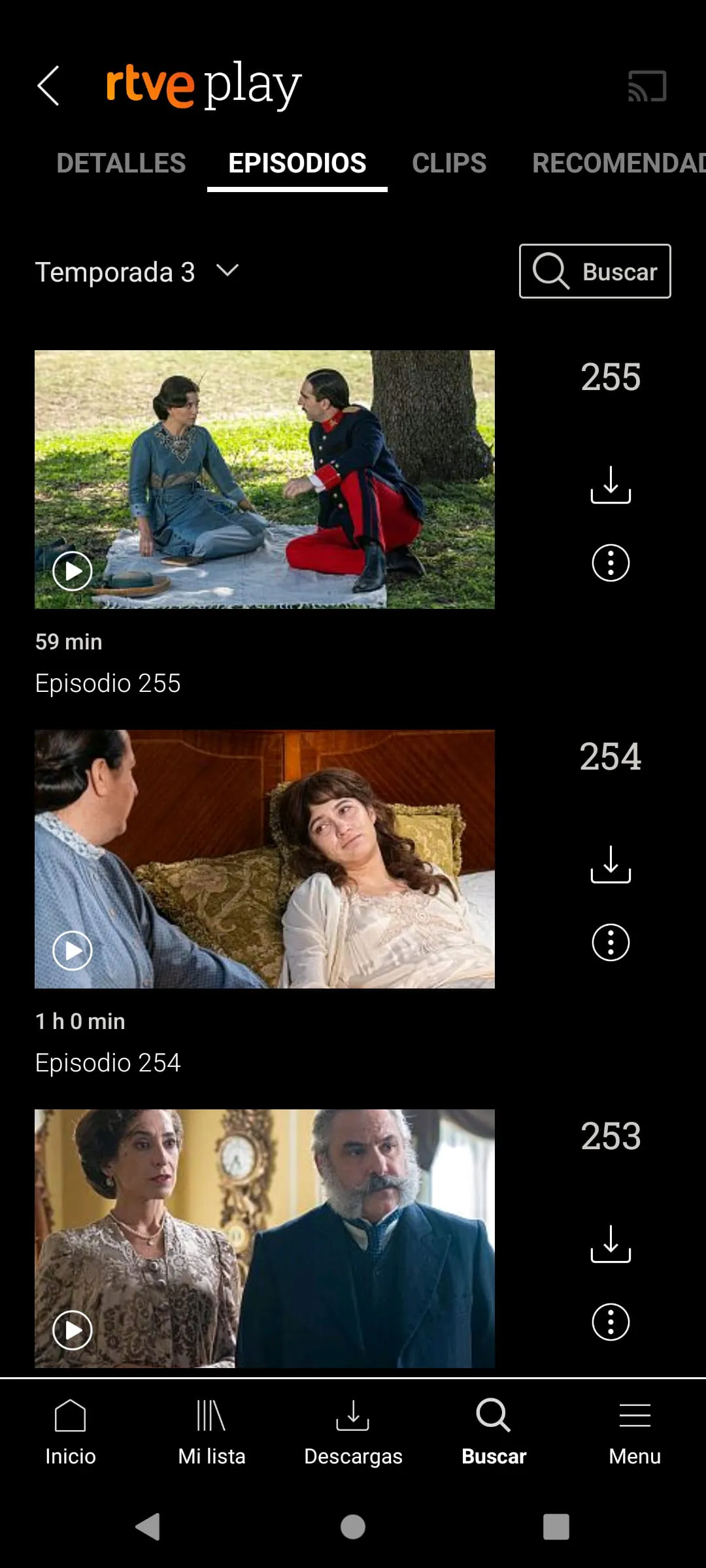
Task: Play episode 254
Action: point(72,951)
